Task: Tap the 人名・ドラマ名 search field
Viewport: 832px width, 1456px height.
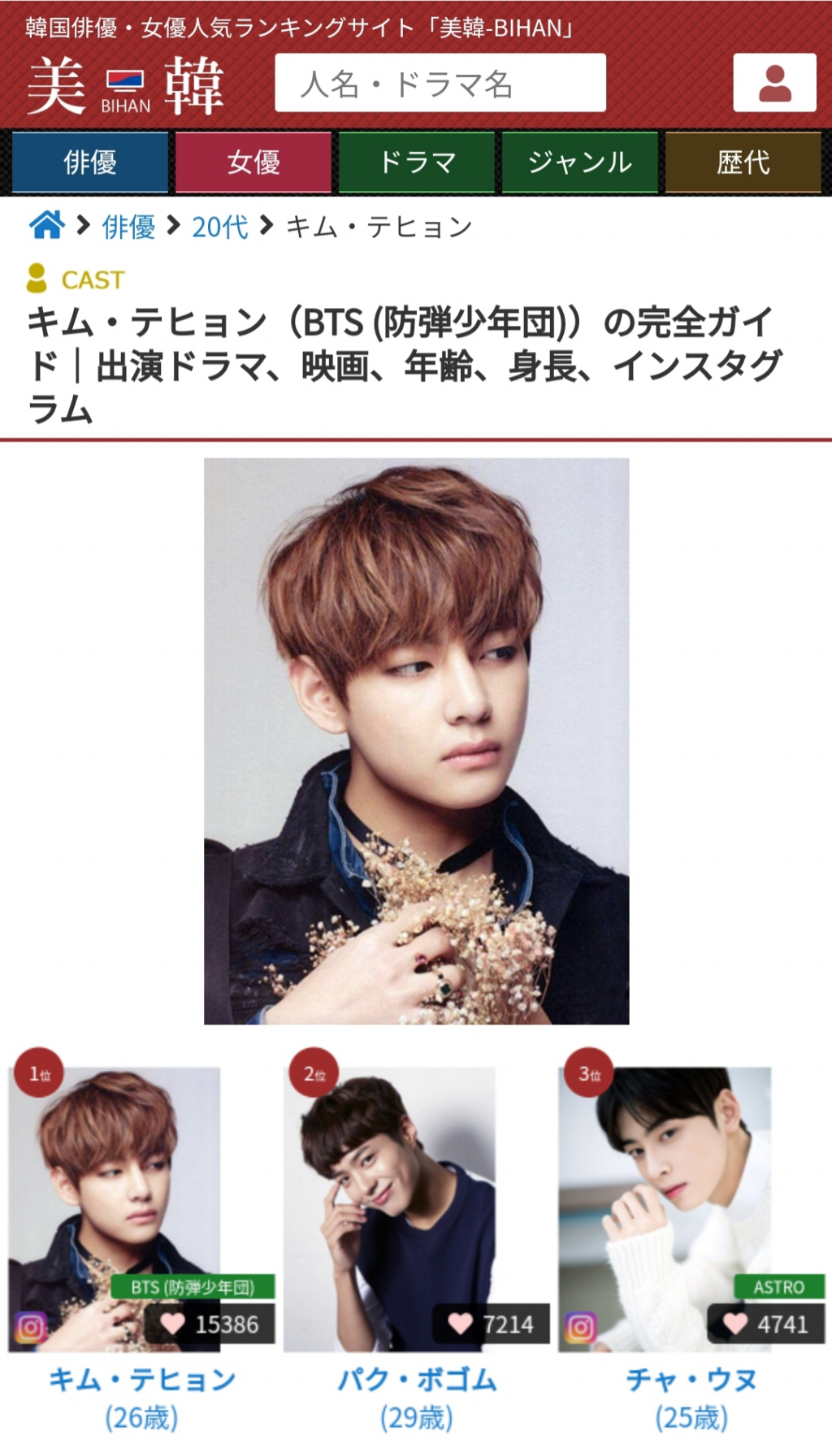Action: (440, 83)
